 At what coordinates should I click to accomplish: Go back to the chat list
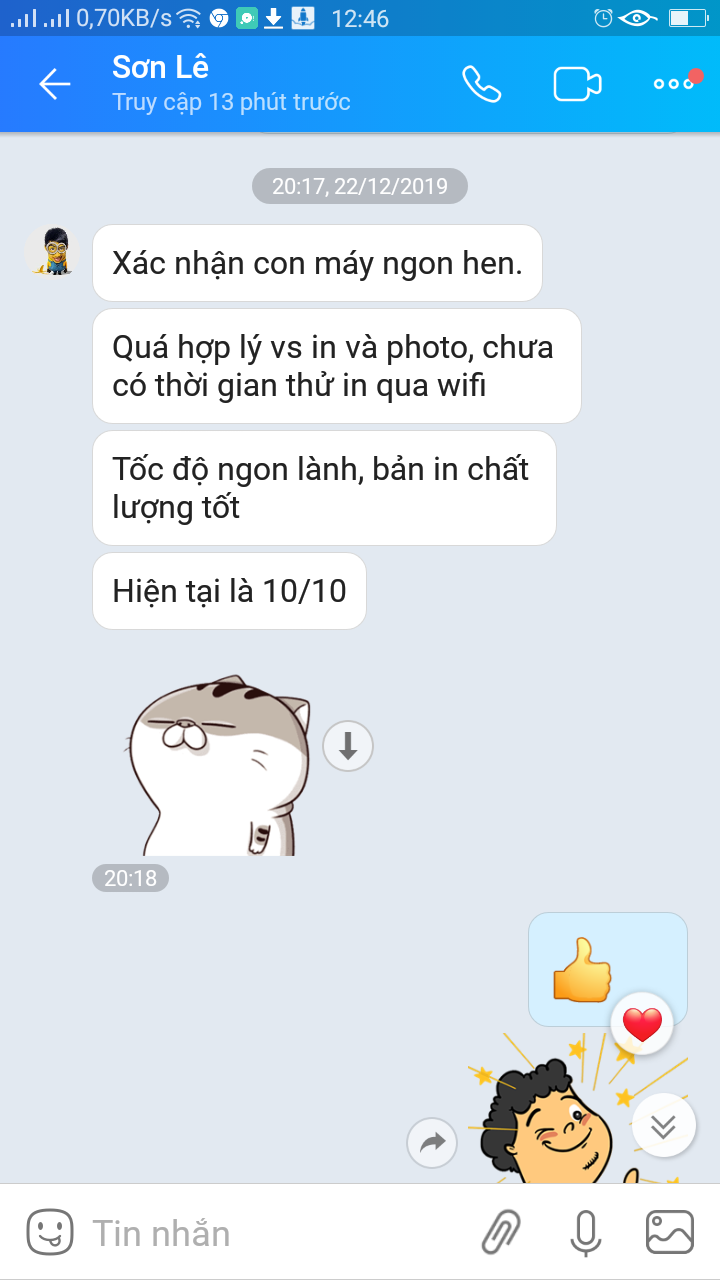[55, 83]
